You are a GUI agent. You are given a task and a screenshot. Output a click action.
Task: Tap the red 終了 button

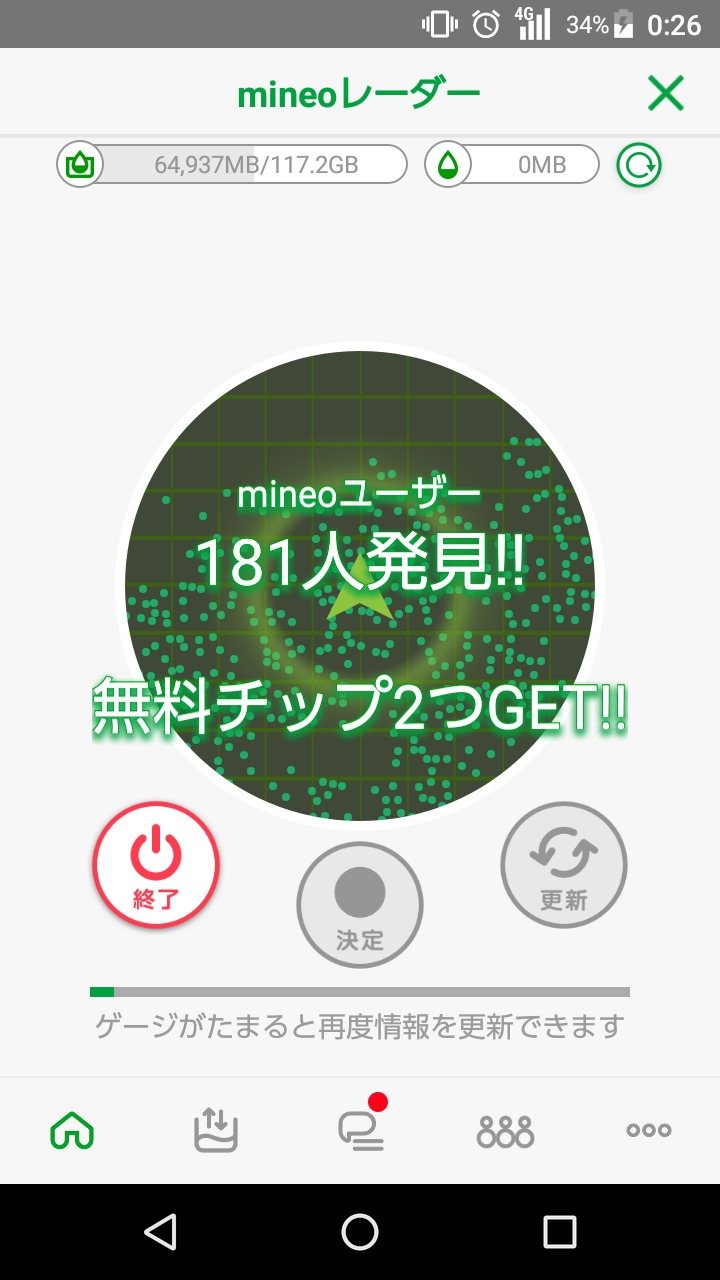click(x=156, y=866)
